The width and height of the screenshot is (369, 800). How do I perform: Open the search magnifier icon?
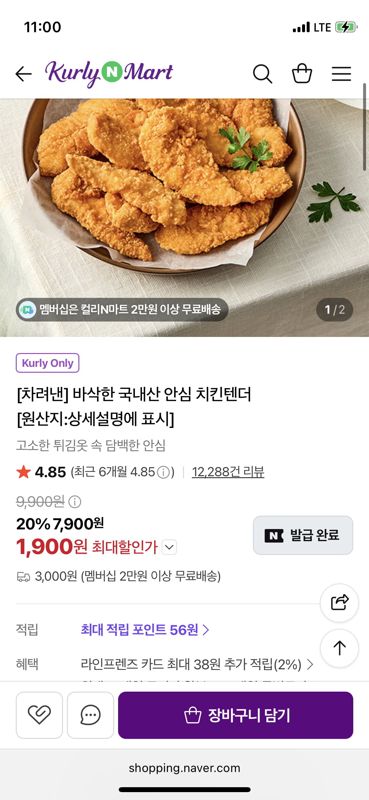pyautogui.click(x=262, y=74)
